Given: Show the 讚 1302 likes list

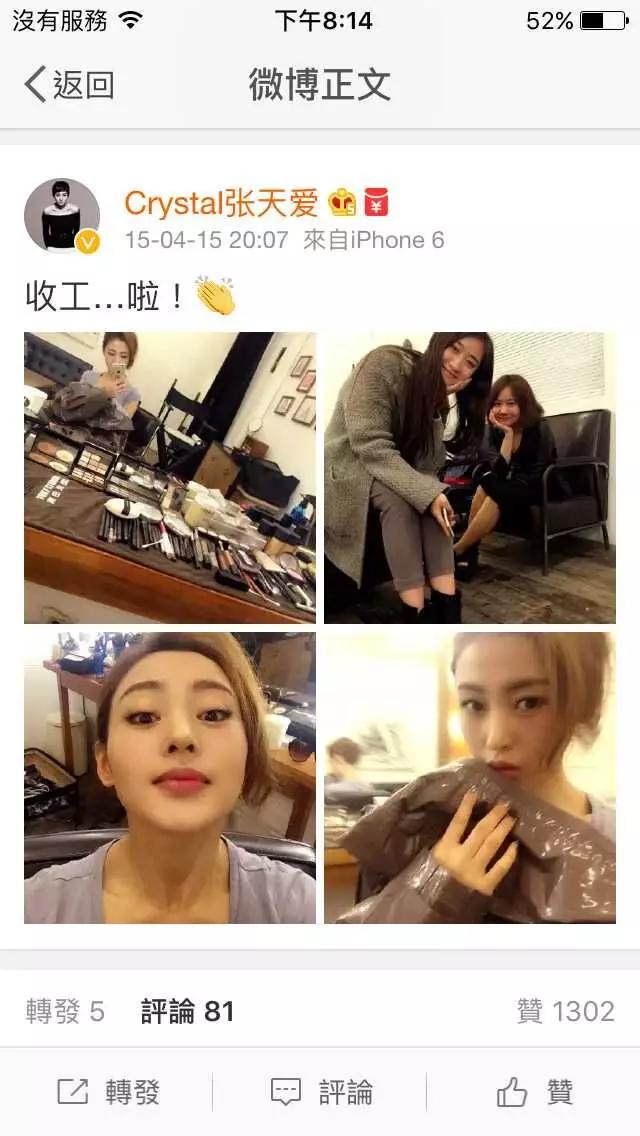Looking at the screenshot, I should (565, 1011).
